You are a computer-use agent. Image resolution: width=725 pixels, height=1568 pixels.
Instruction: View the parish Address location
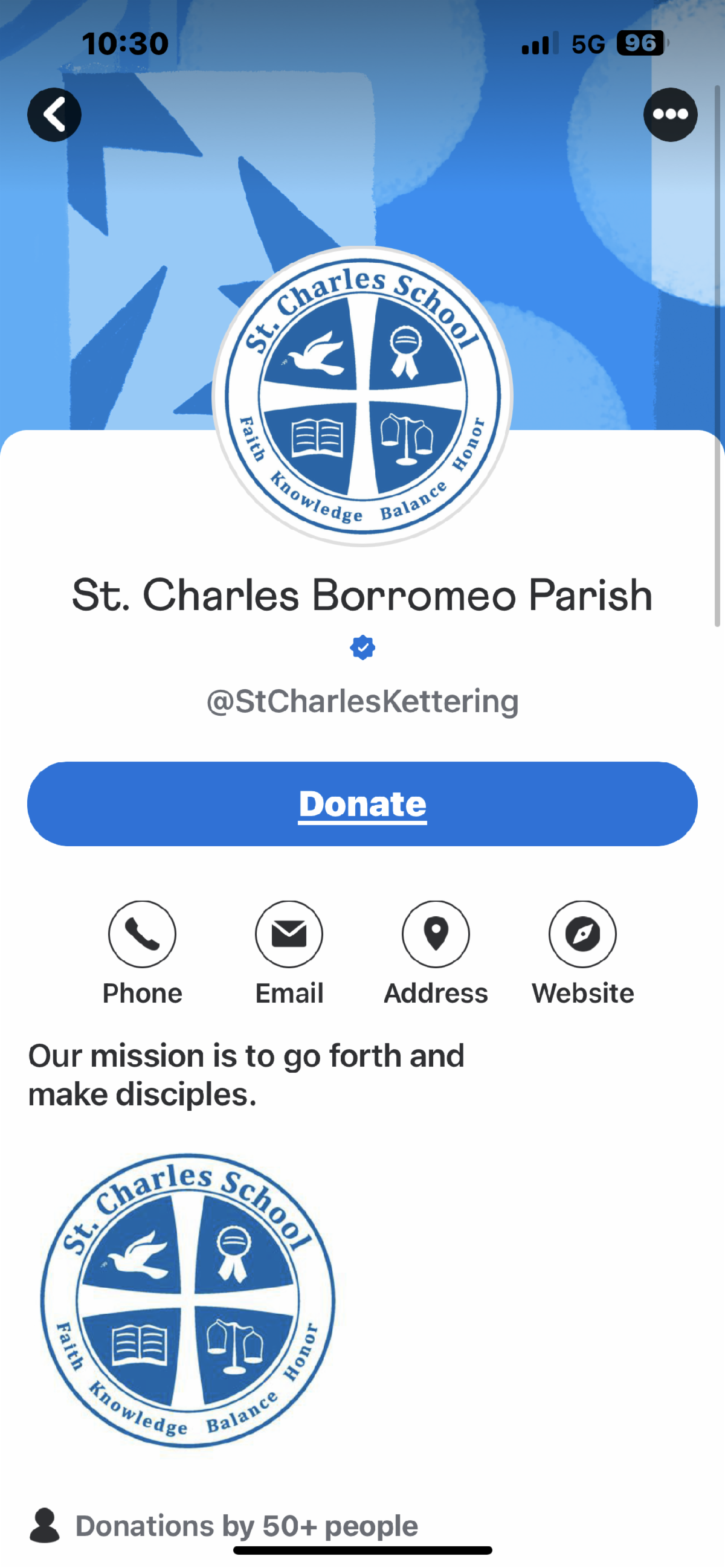[436, 934]
